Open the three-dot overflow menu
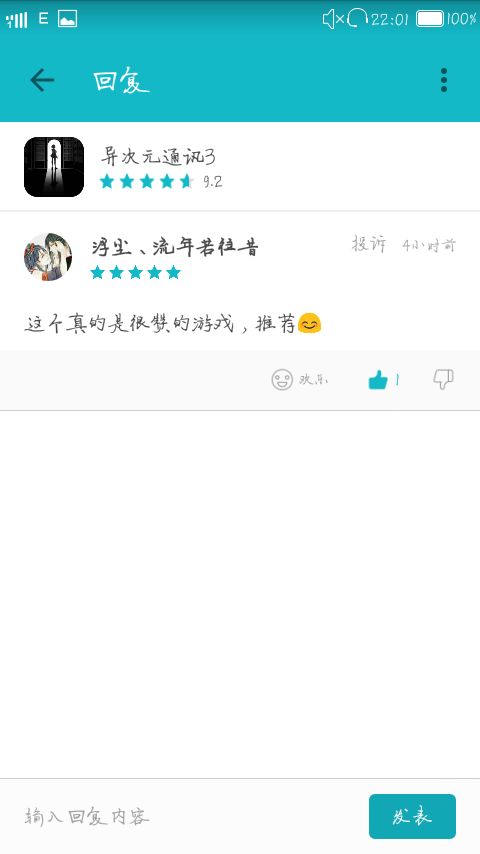 click(x=443, y=80)
